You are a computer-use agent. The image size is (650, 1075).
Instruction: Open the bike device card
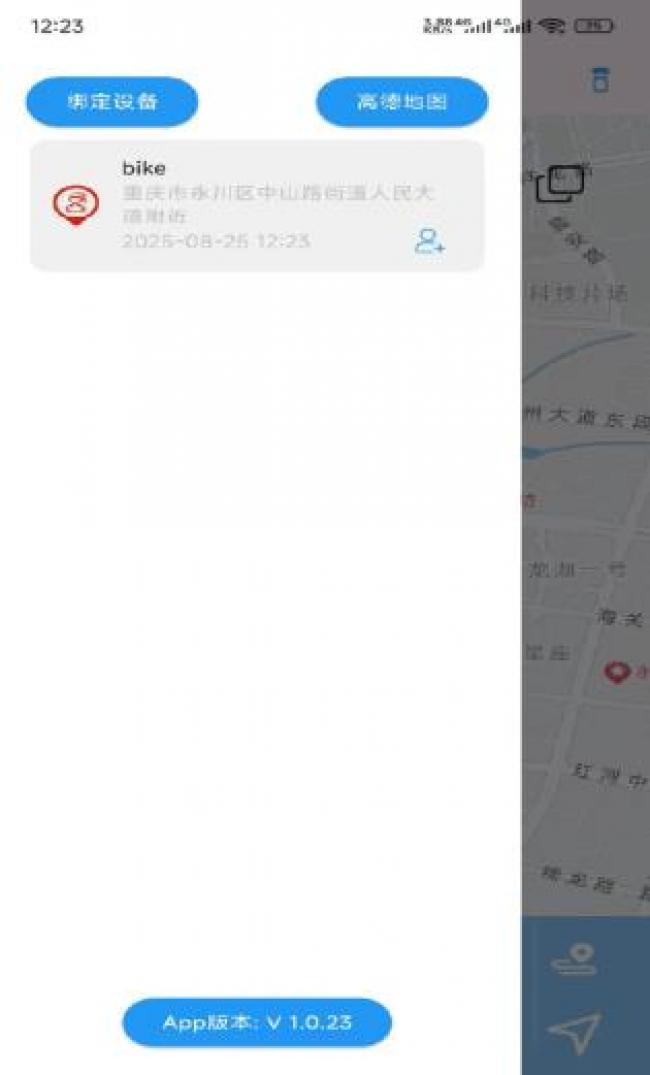256,206
